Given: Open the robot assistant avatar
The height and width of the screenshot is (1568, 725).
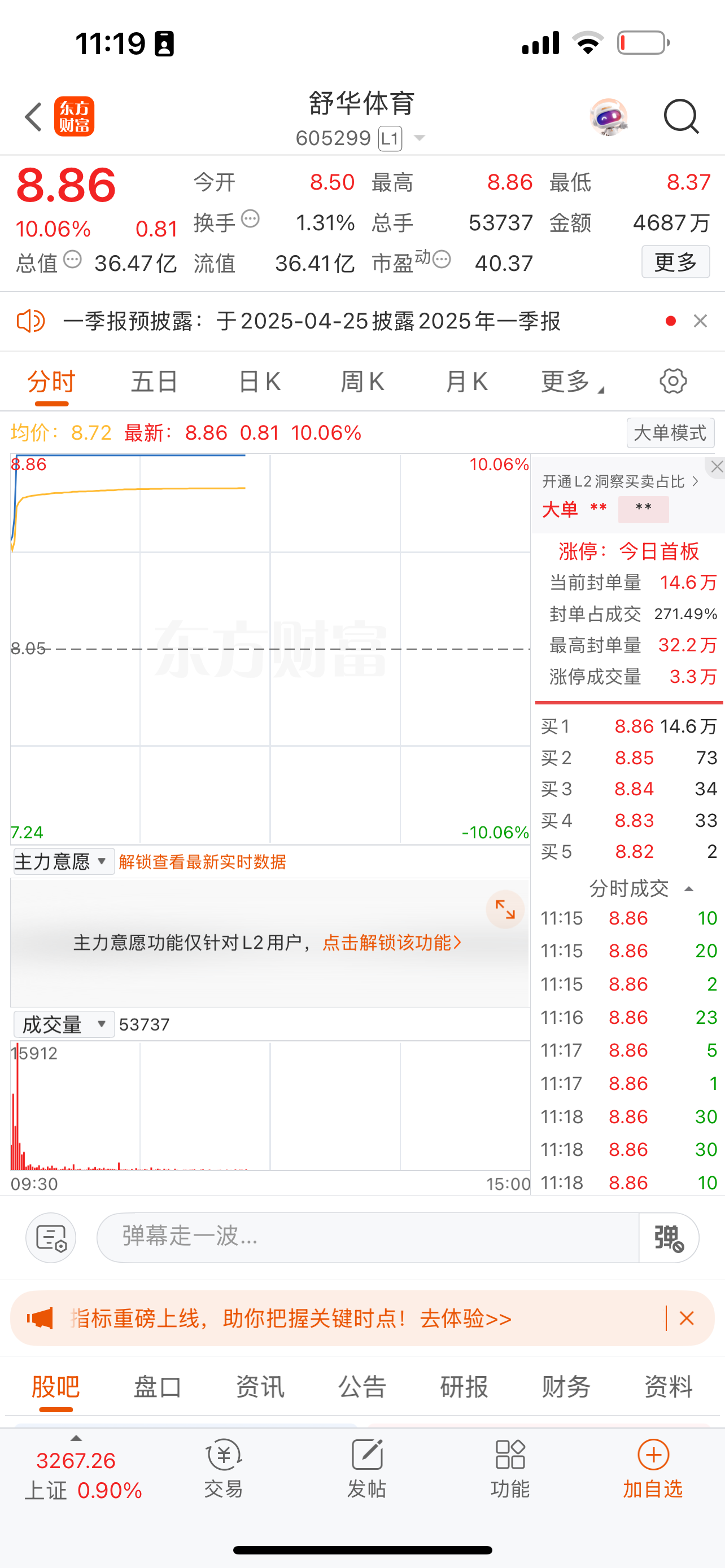Looking at the screenshot, I should point(608,116).
